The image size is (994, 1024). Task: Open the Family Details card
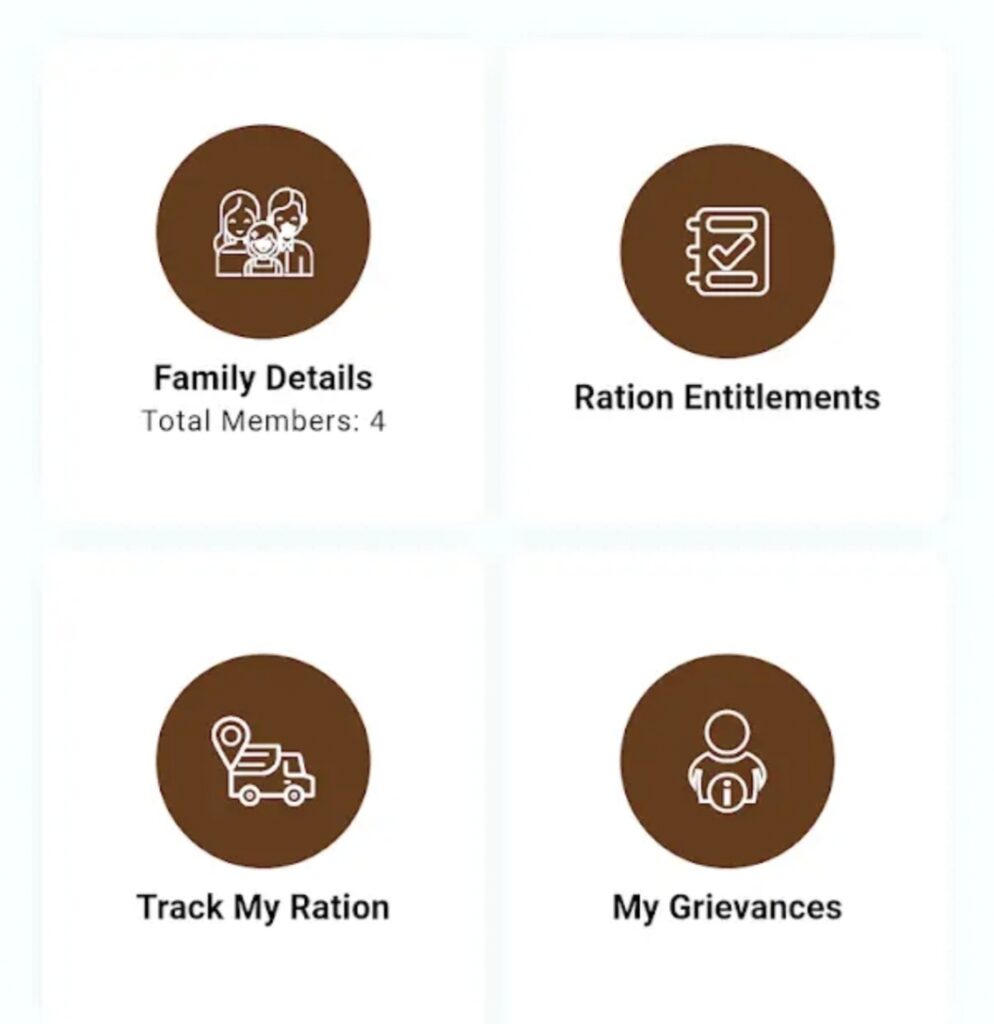[263, 232]
